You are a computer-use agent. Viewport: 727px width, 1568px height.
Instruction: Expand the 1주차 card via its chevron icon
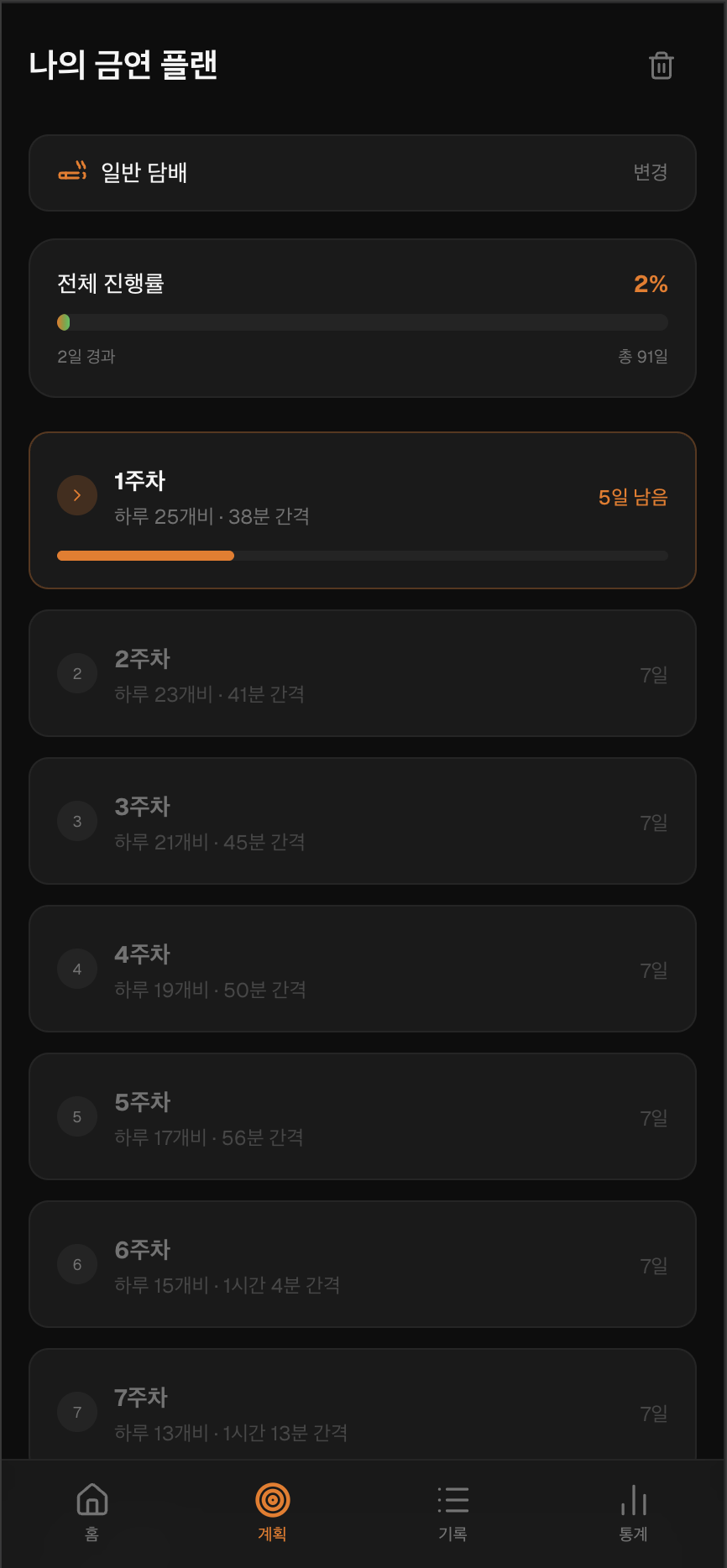[76, 494]
